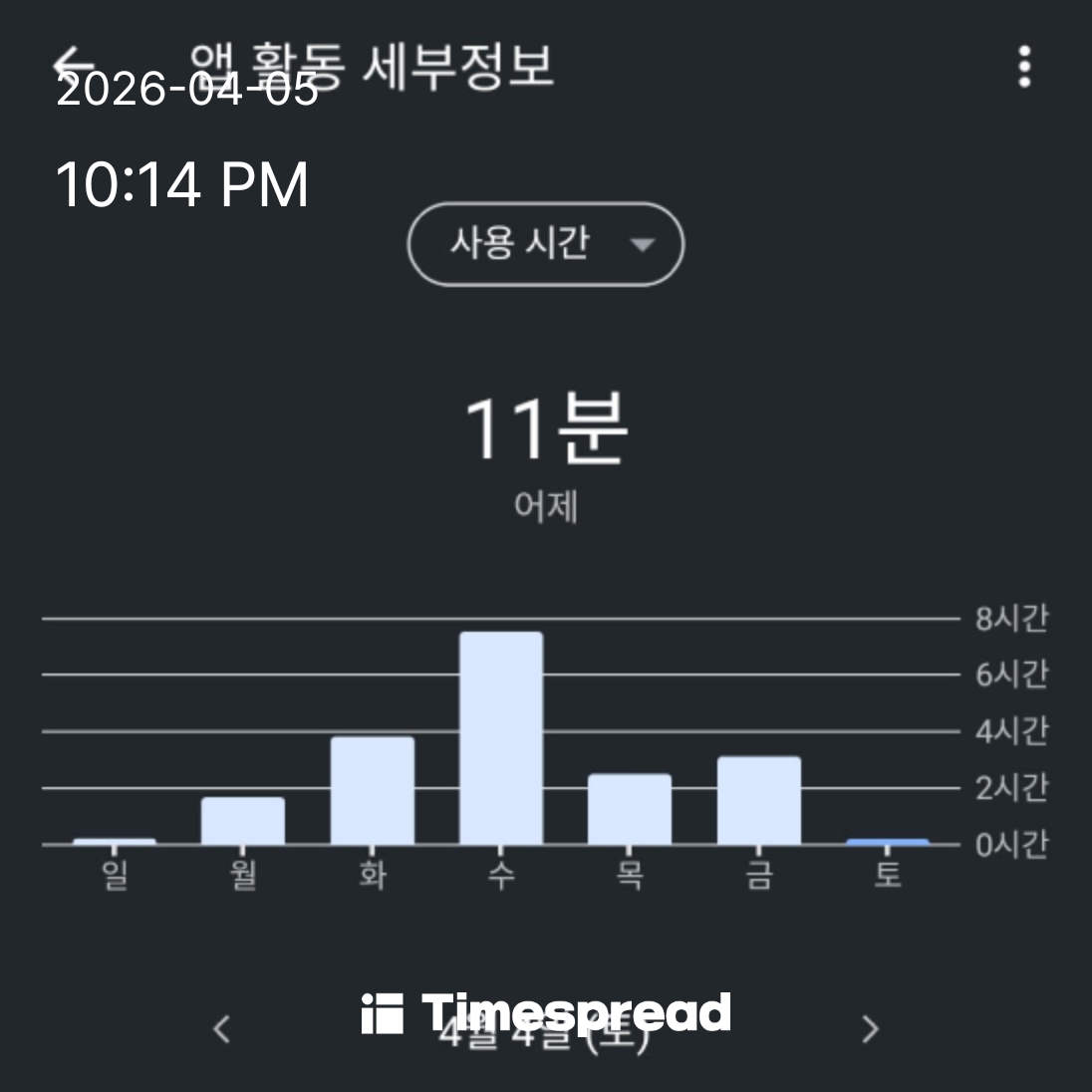The image size is (1092, 1092).
Task: Go to the next day arrow
Action: [870, 1028]
